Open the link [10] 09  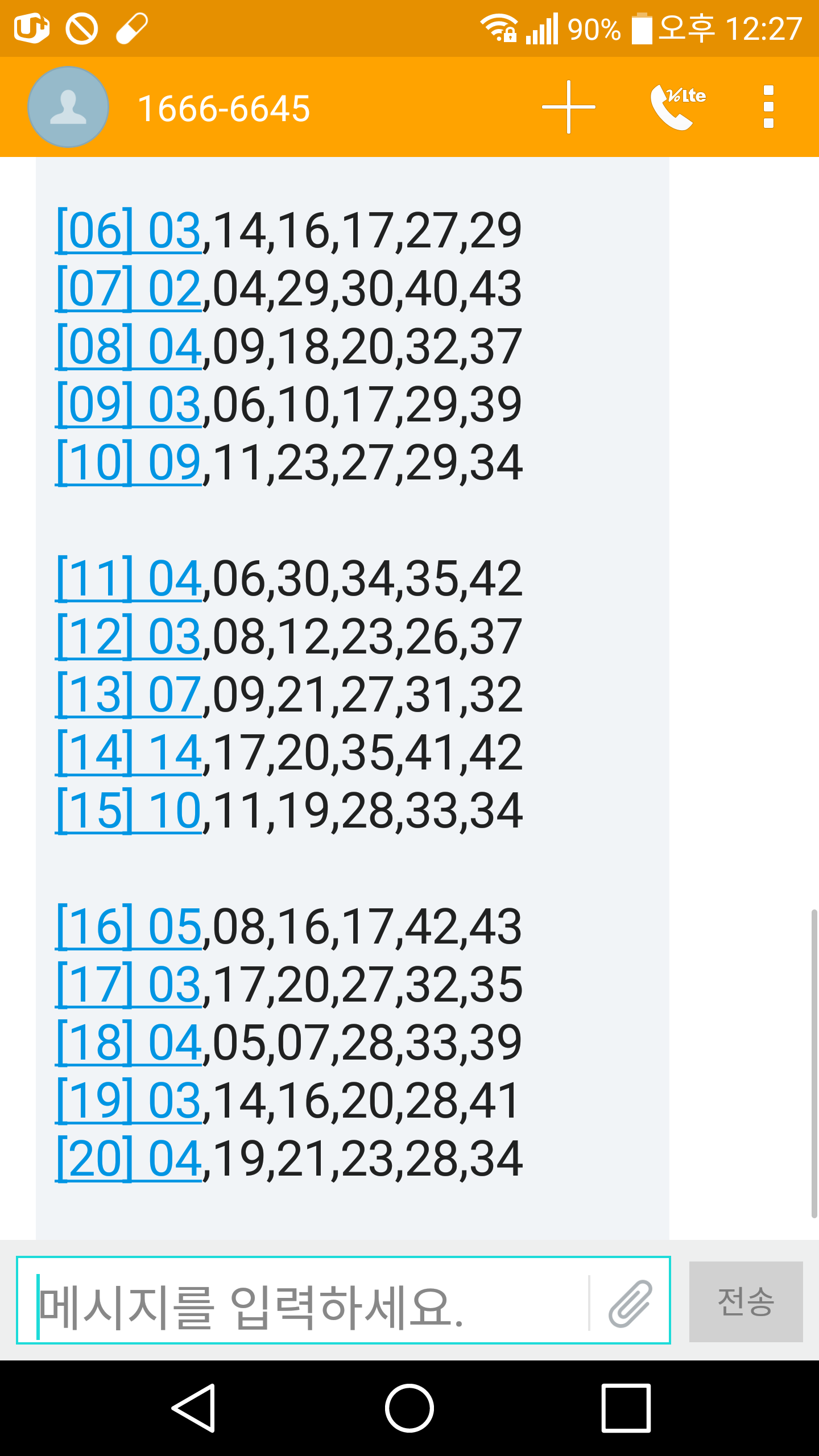point(129,462)
